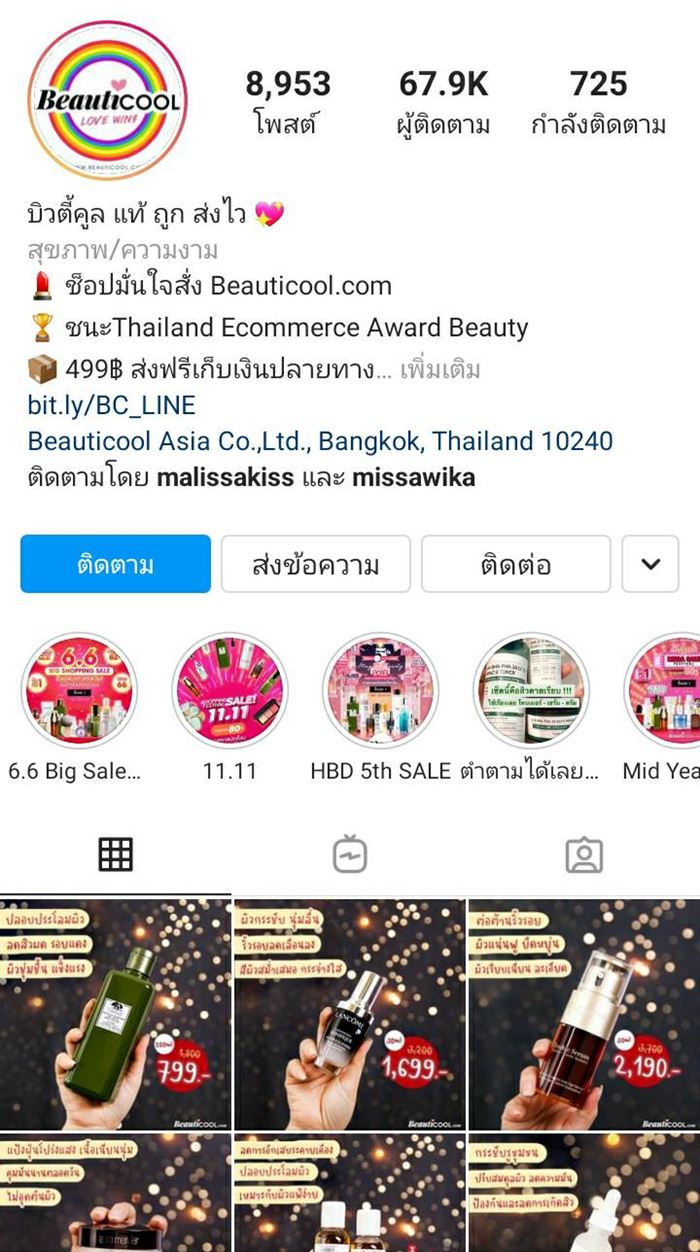Image resolution: width=700 pixels, height=1252 pixels.
Task: Open the Clarins serum post priced 2,190
Action: pyautogui.click(x=584, y=1013)
